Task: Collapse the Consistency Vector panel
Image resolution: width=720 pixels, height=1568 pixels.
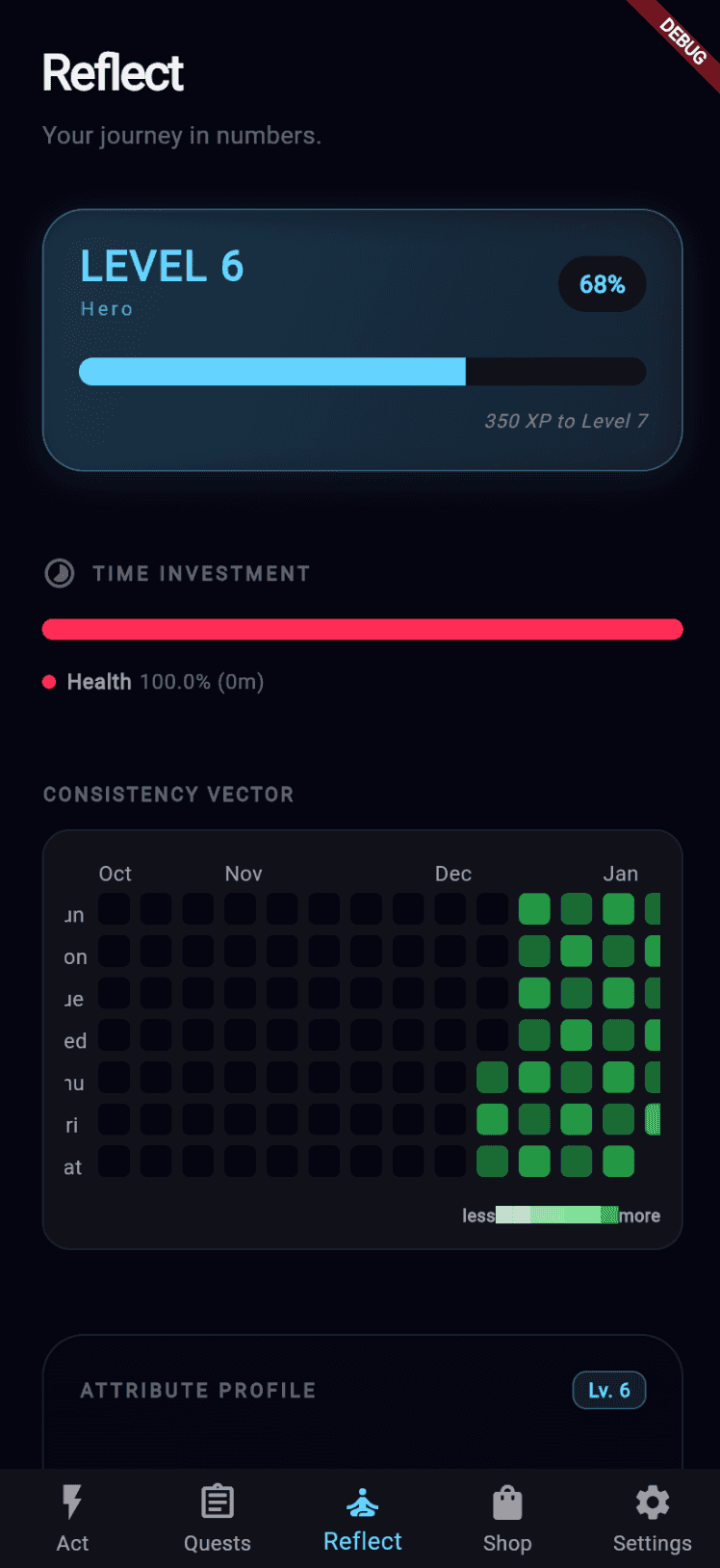Action: [168, 794]
